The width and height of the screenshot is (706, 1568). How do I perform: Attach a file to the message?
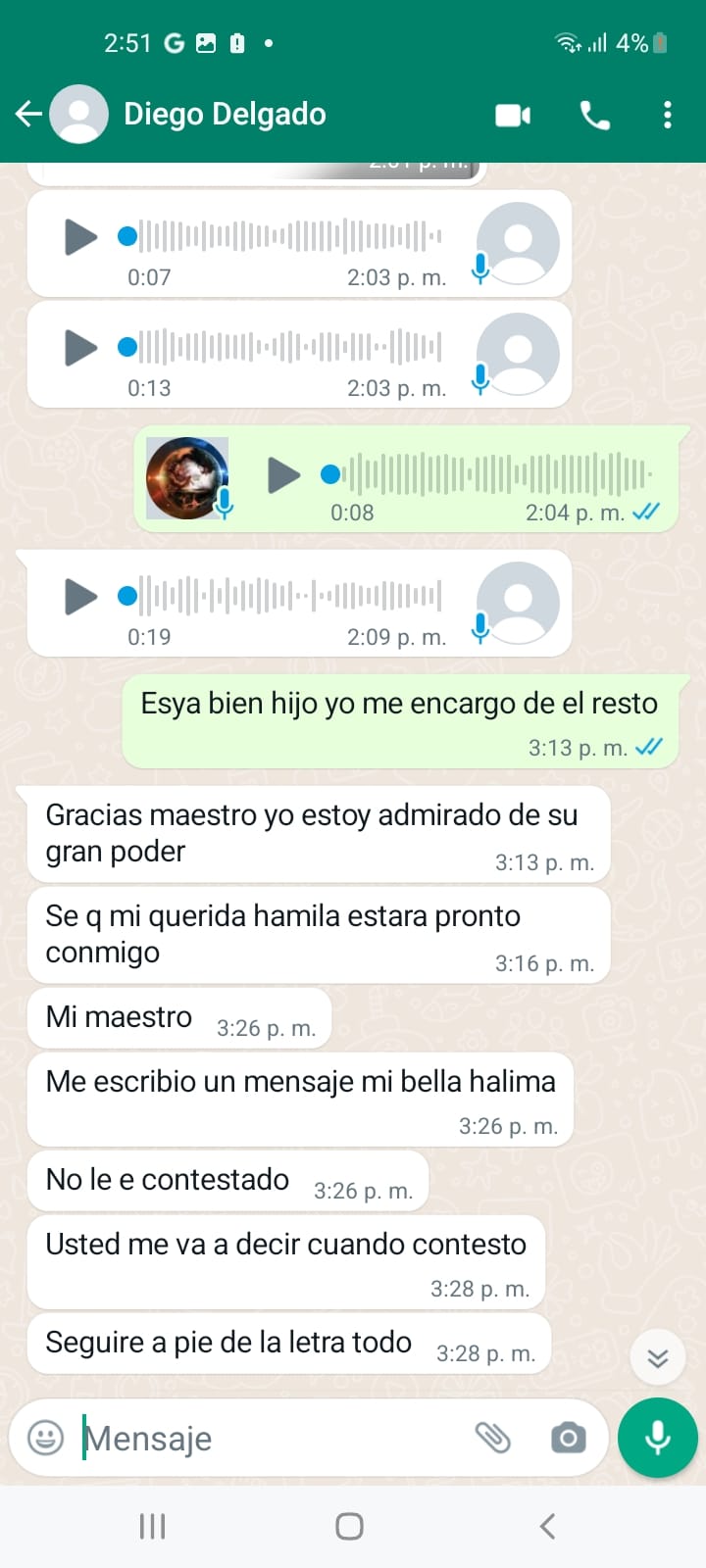(x=492, y=1438)
